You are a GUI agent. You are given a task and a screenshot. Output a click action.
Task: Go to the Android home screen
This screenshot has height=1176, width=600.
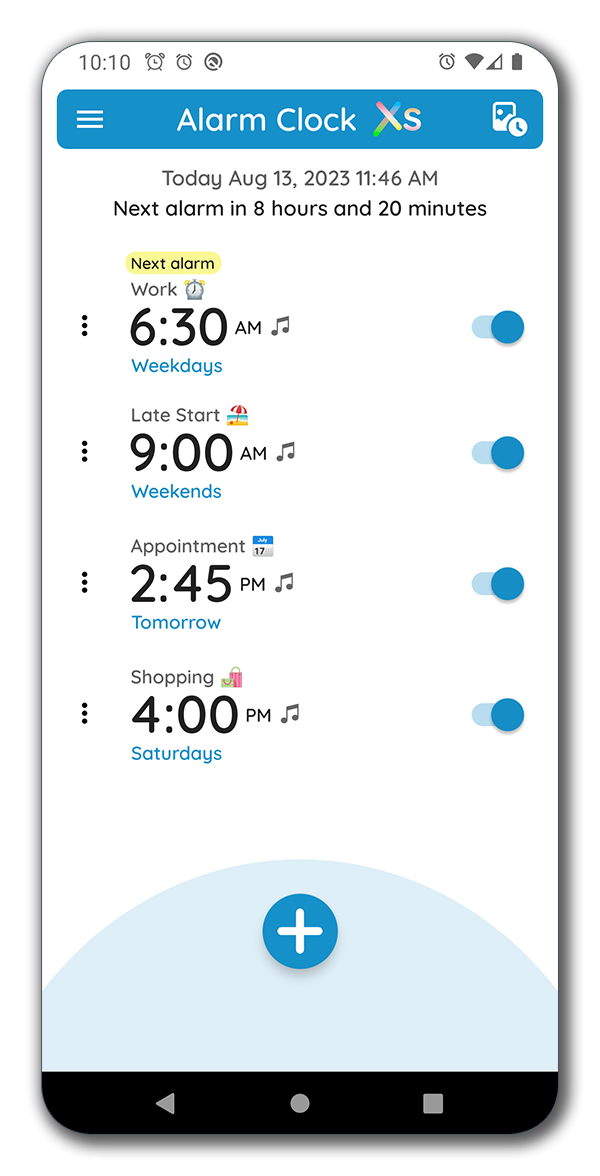point(300,1103)
